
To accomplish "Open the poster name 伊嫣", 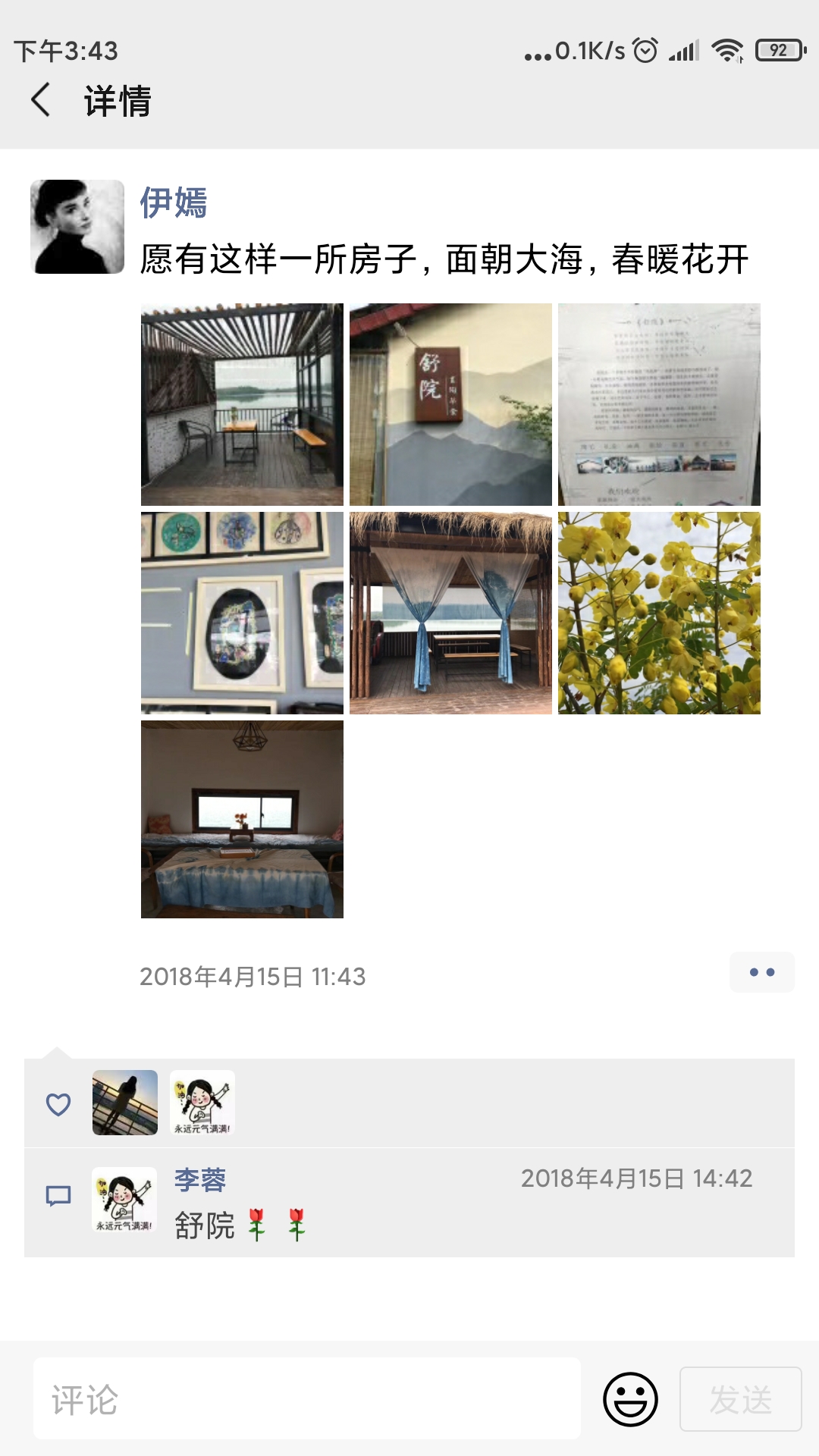I will click(174, 203).
